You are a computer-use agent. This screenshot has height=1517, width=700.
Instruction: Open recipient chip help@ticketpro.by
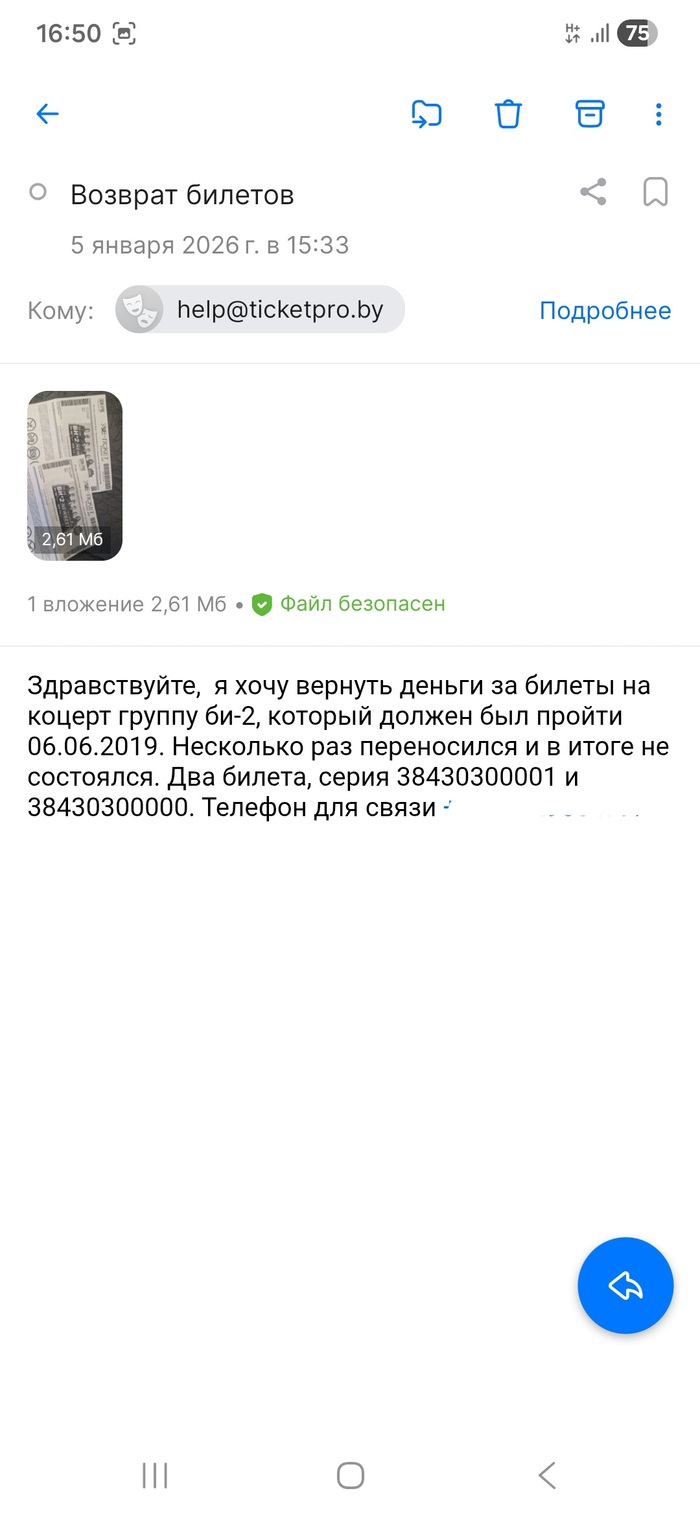[x=260, y=310]
